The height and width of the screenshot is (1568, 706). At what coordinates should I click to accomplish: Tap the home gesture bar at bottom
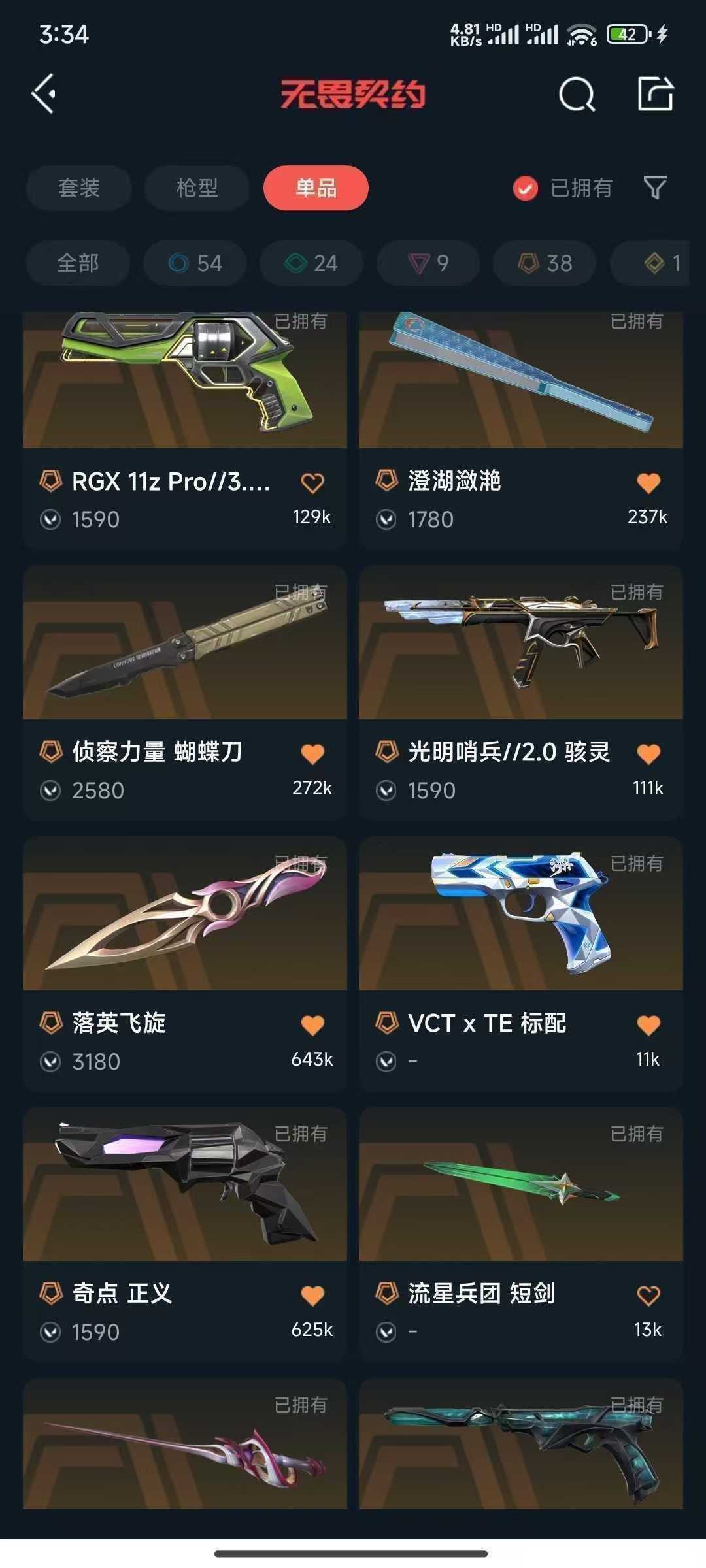(353, 1552)
